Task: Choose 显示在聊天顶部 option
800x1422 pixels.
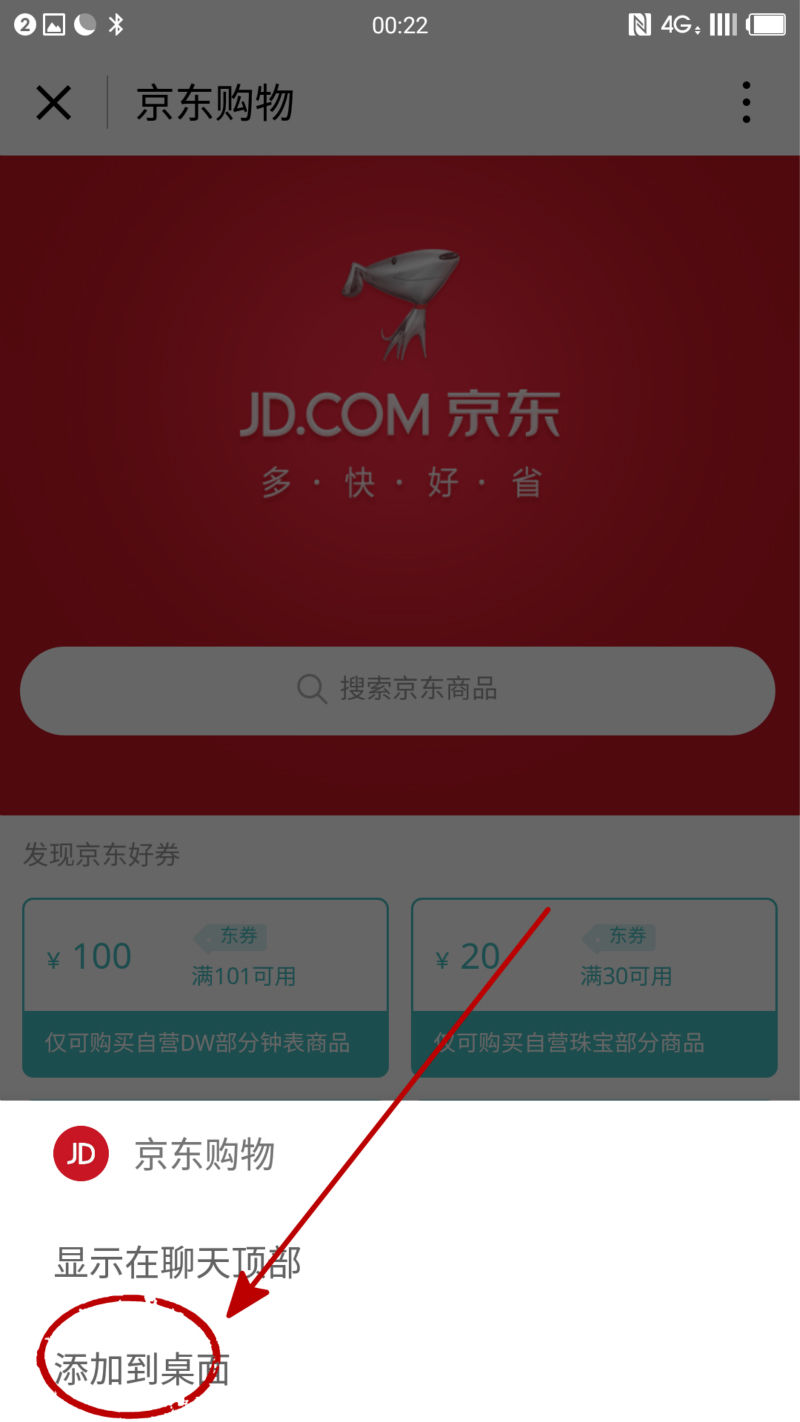Action: click(x=177, y=1262)
